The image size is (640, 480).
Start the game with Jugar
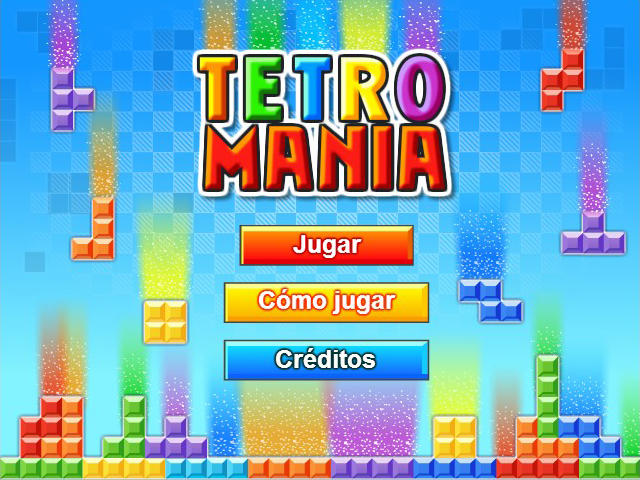(x=326, y=245)
